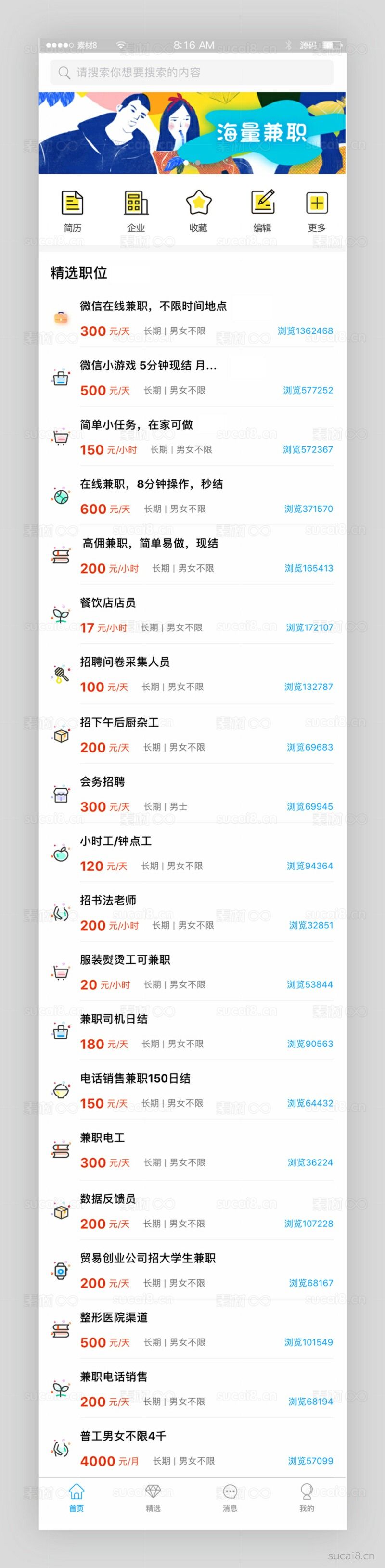385x1568 pixels.
Task: Switch to the 首页 tab
Action: click(x=76, y=1497)
